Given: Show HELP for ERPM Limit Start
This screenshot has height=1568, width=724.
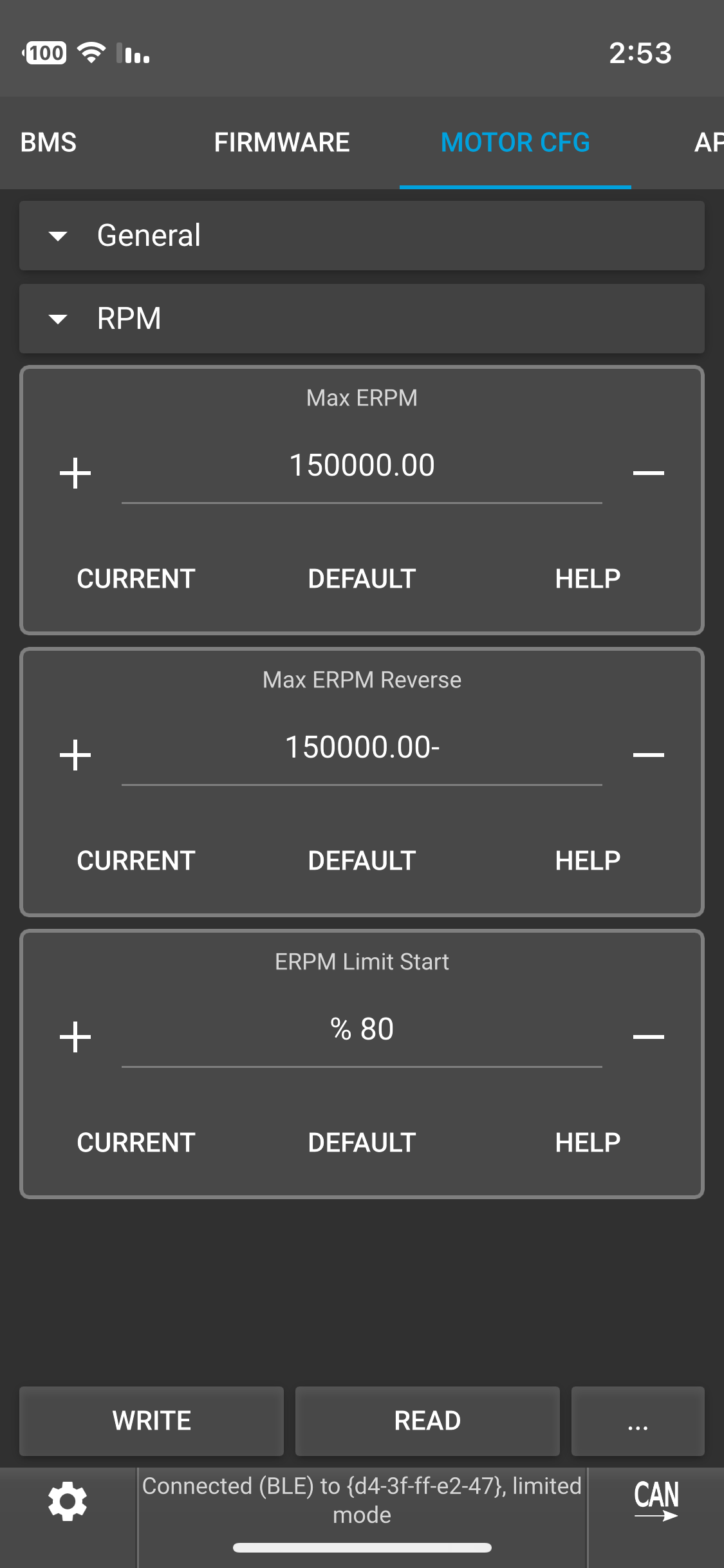Looking at the screenshot, I should tap(588, 1143).
